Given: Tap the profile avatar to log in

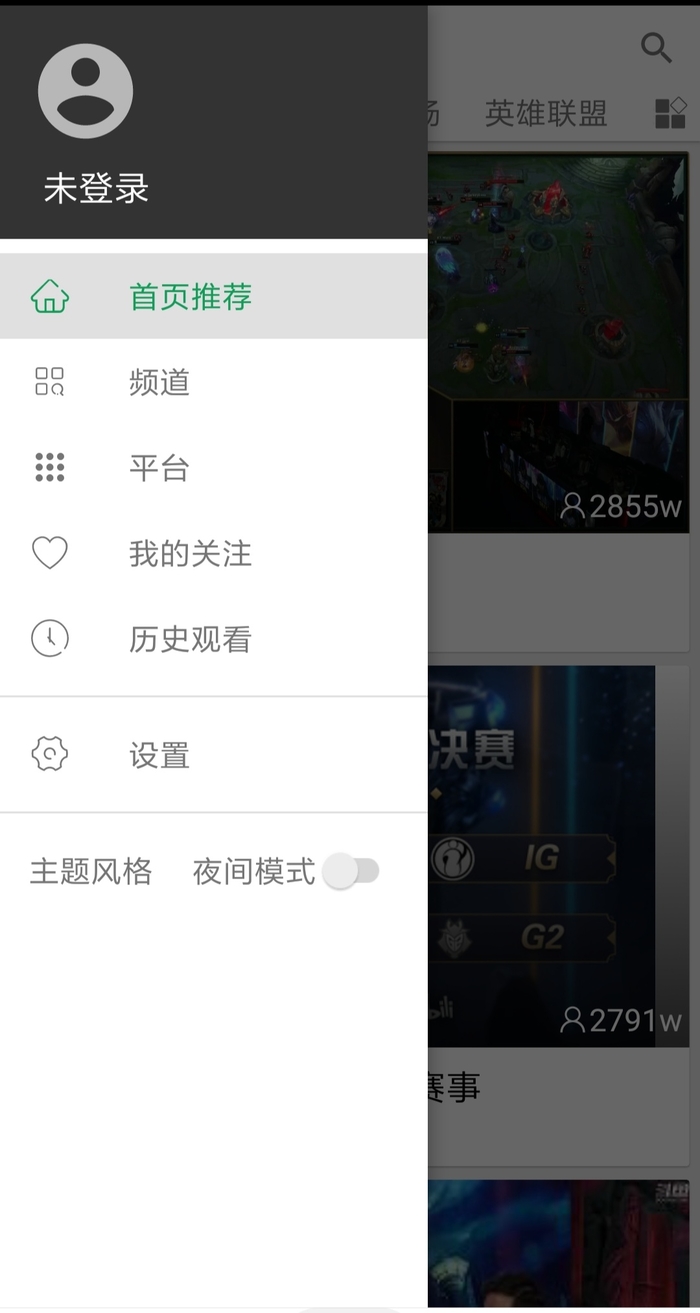Looking at the screenshot, I should point(85,91).
